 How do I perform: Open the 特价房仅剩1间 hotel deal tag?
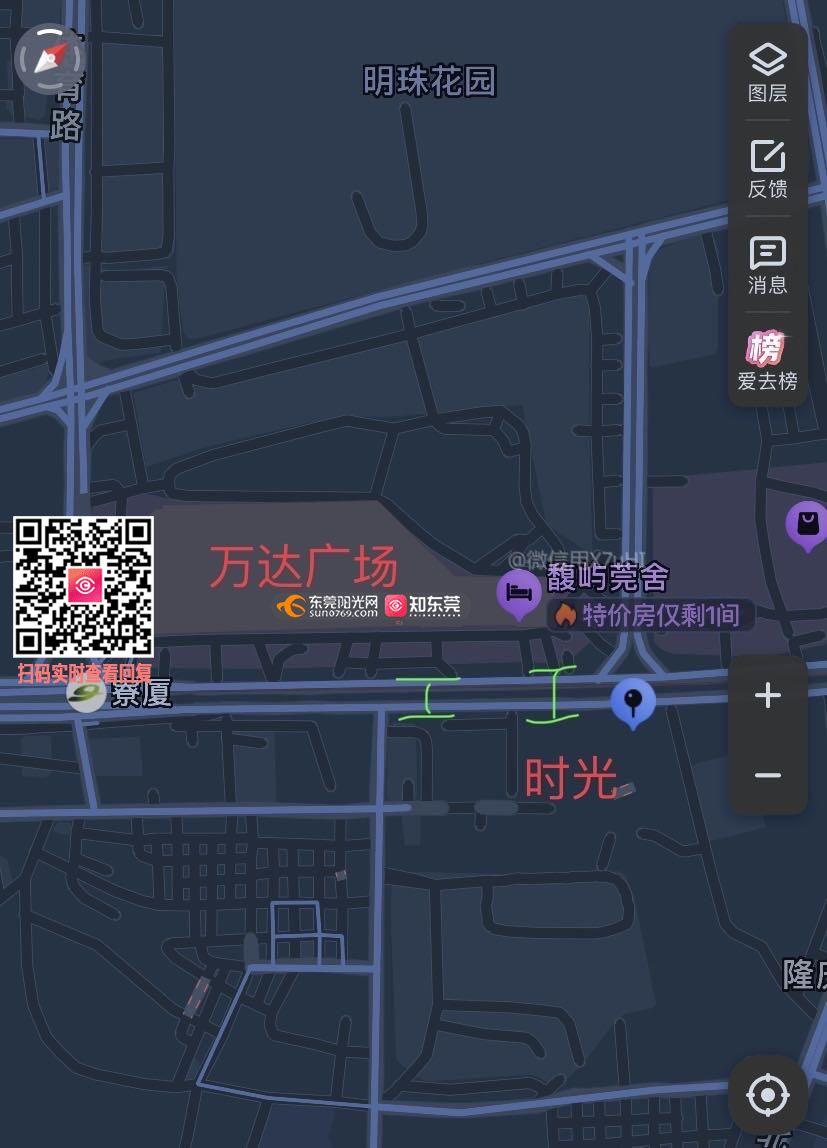(x=650, y=615)
